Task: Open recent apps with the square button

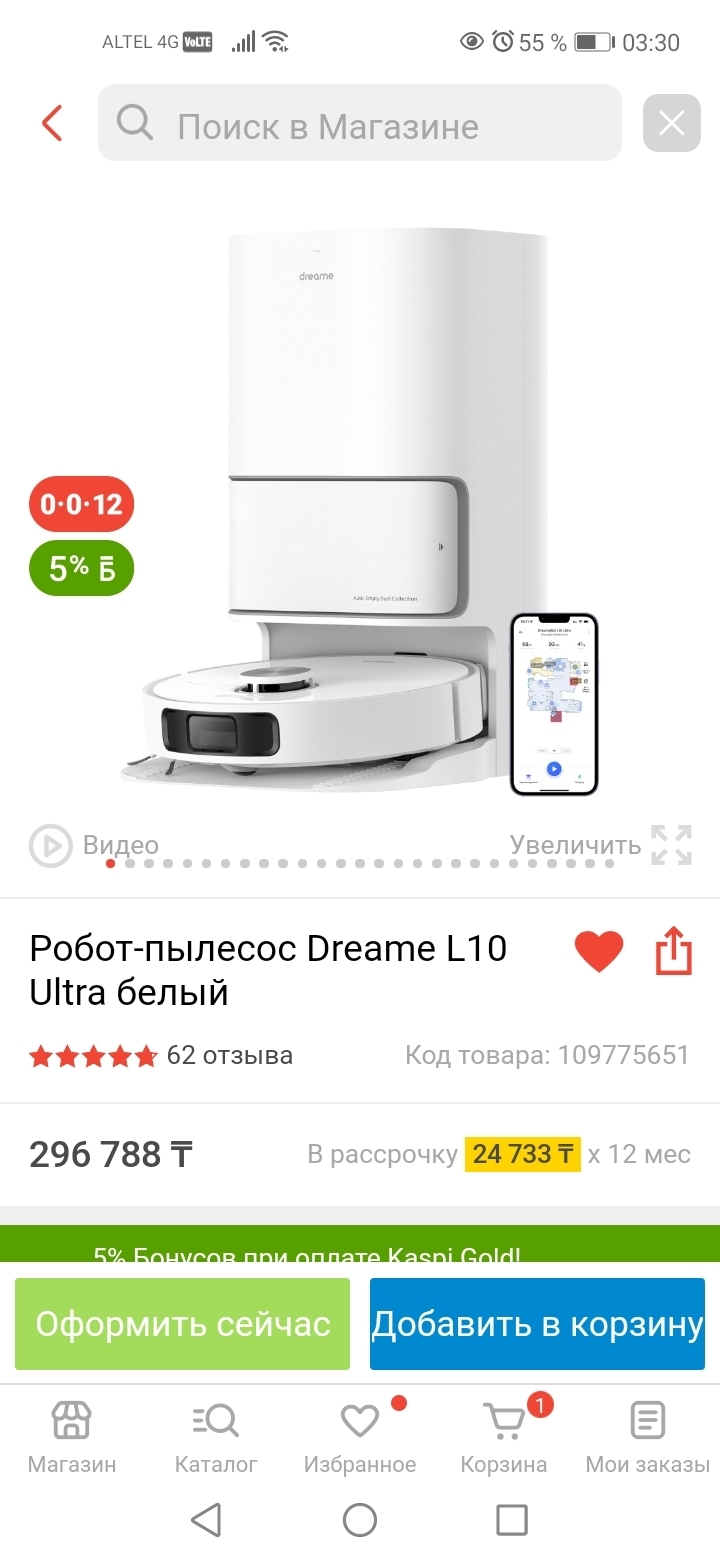Action: click(512, 1520)
